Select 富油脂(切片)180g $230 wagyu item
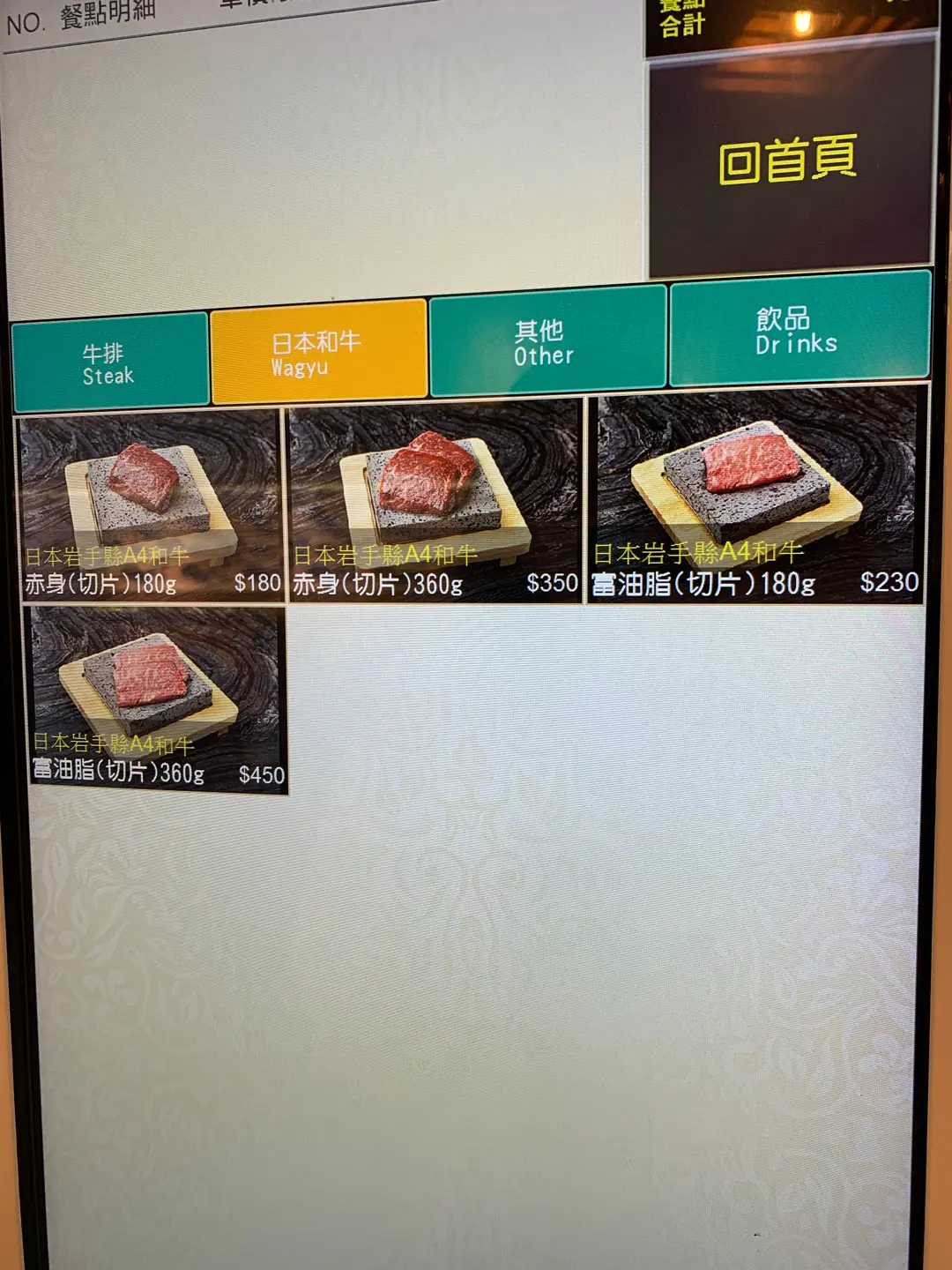This screenshot has width=952, height=1270. coord(758,497)
